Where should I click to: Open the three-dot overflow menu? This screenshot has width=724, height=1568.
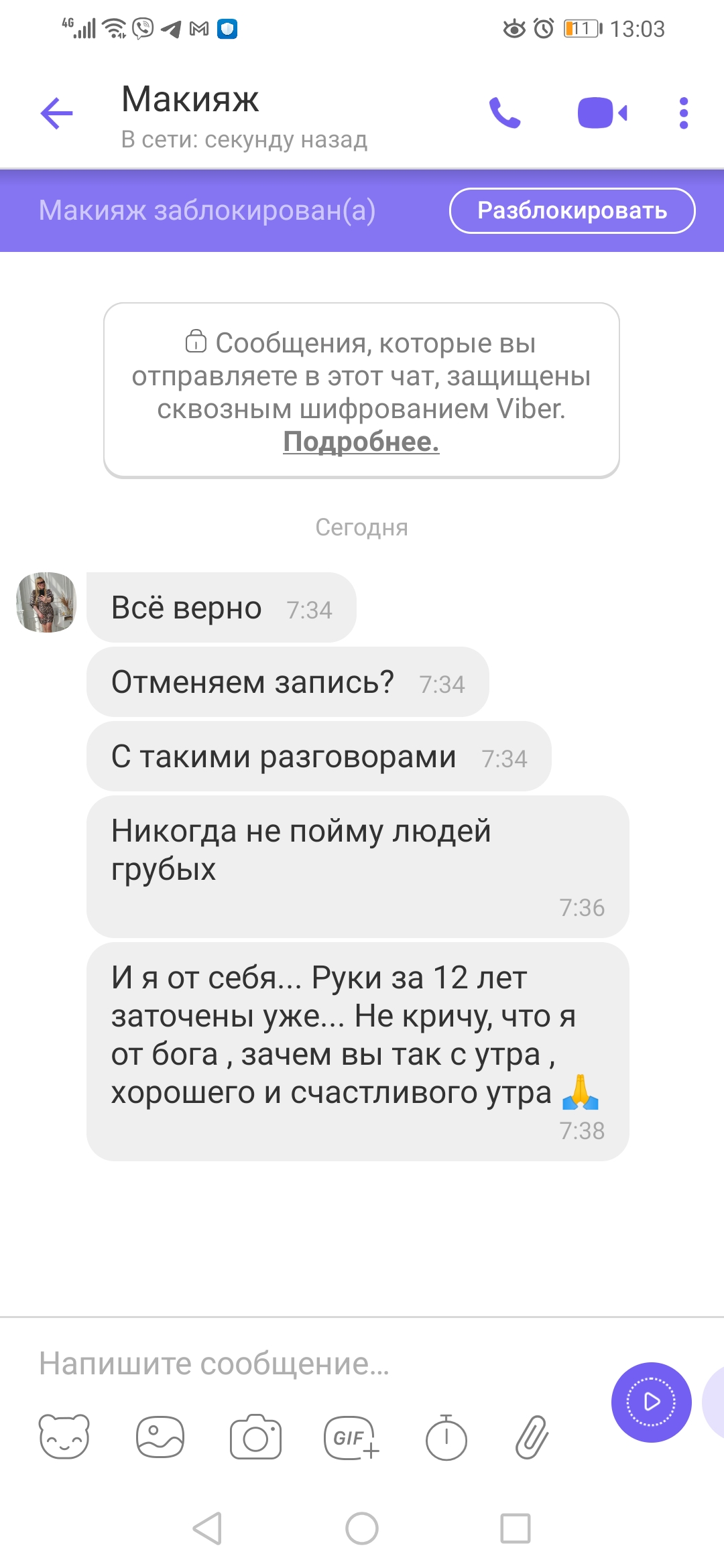[x=683, y=113]
